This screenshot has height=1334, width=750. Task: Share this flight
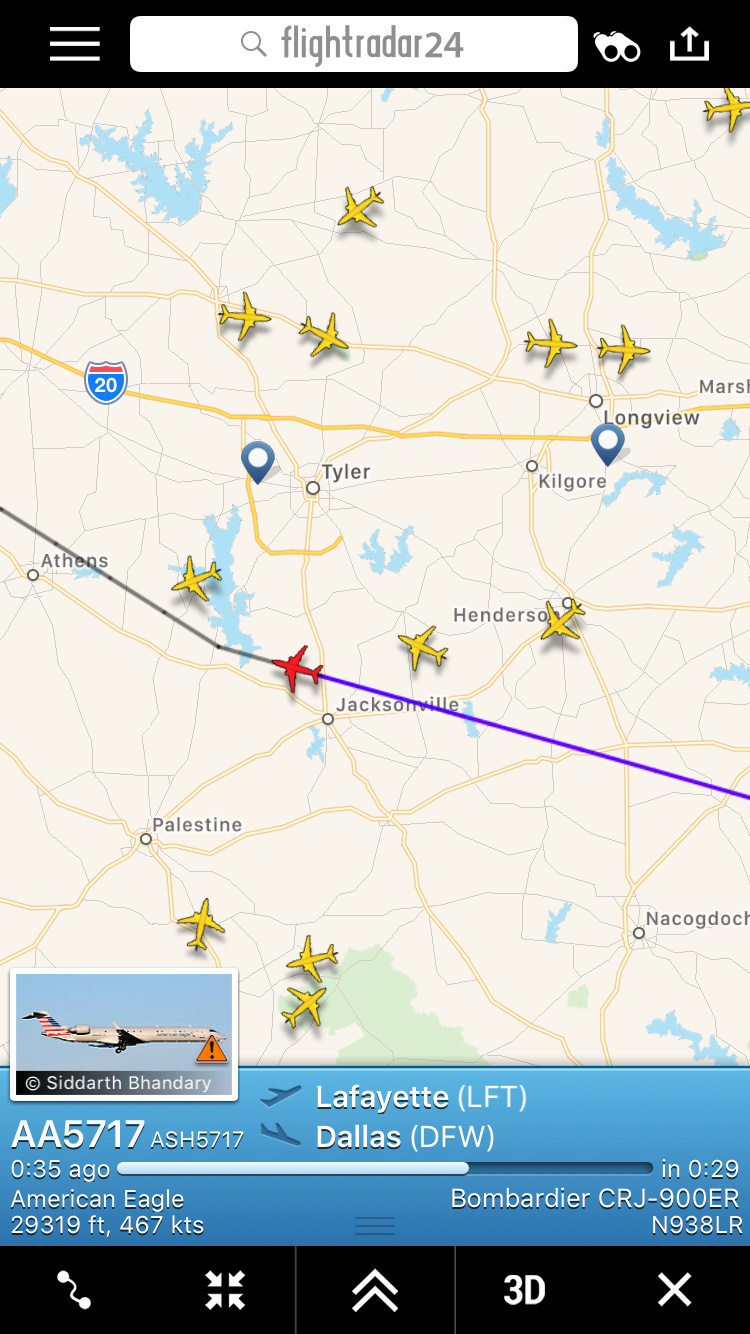pos(689,44)
